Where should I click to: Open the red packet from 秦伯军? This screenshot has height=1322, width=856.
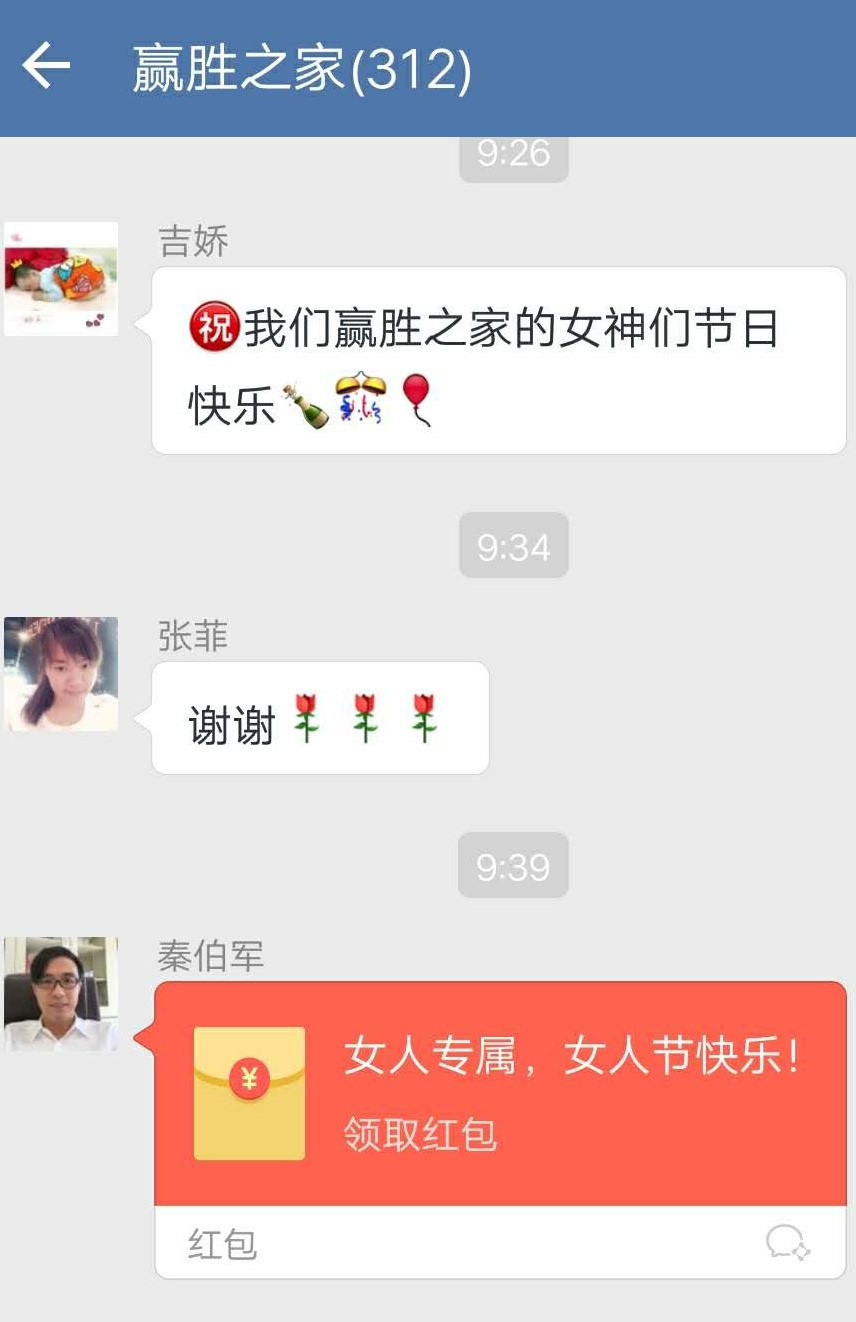(500, 1094)
